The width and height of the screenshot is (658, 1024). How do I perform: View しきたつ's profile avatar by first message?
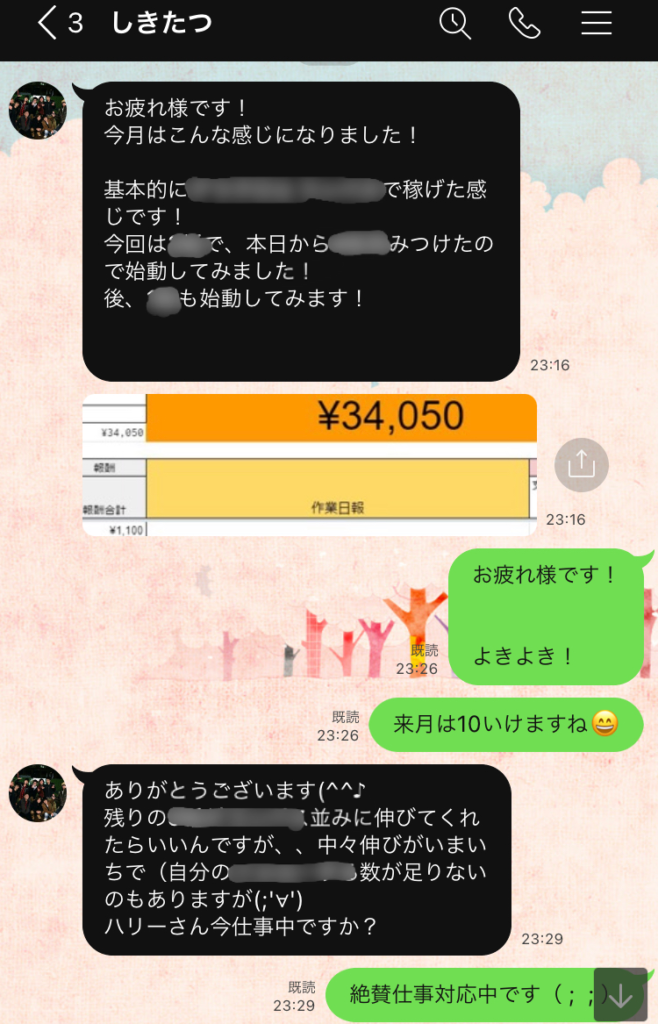click(37, 110)
